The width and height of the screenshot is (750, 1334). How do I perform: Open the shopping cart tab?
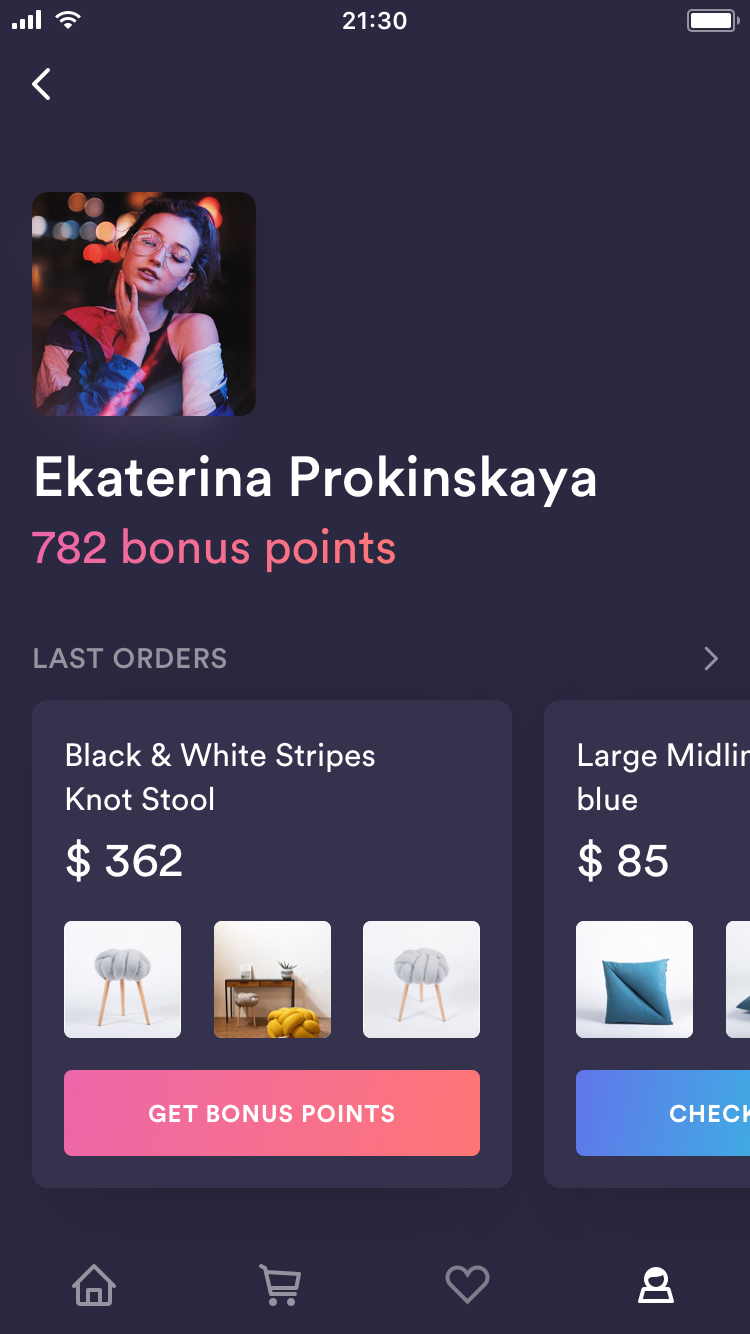pos(280,1284)
